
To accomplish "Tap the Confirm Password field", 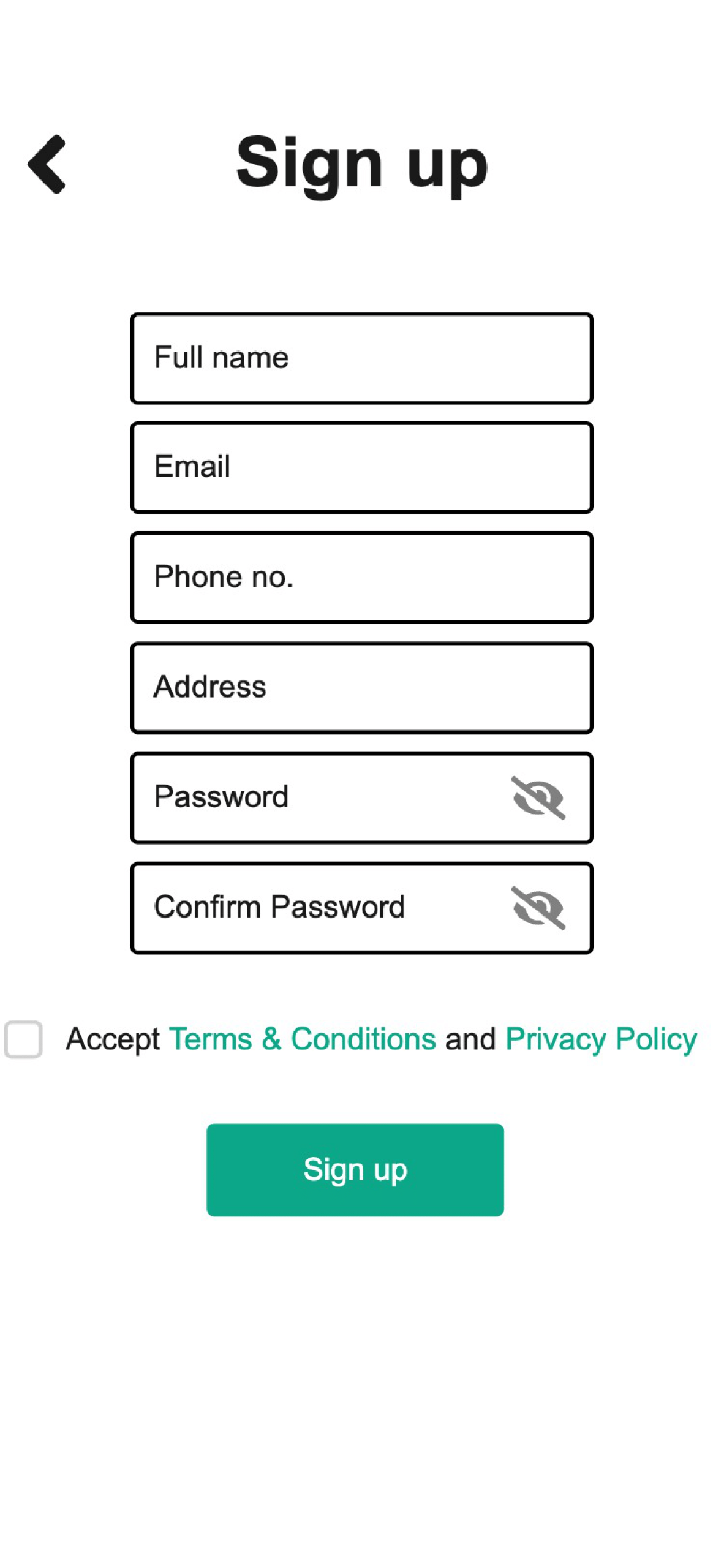I will 319,908.
